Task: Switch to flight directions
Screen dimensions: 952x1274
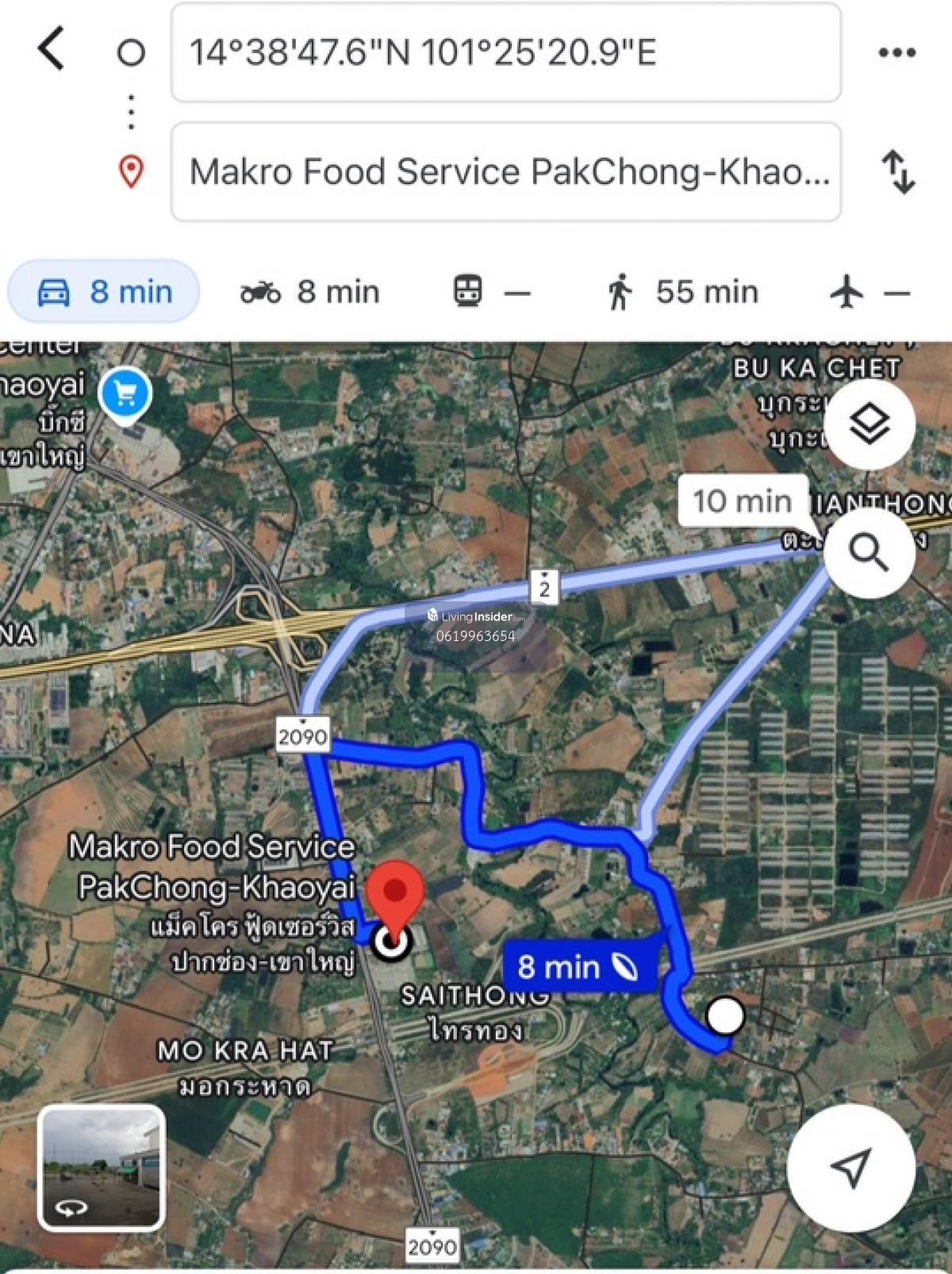Action: [869, 292]
